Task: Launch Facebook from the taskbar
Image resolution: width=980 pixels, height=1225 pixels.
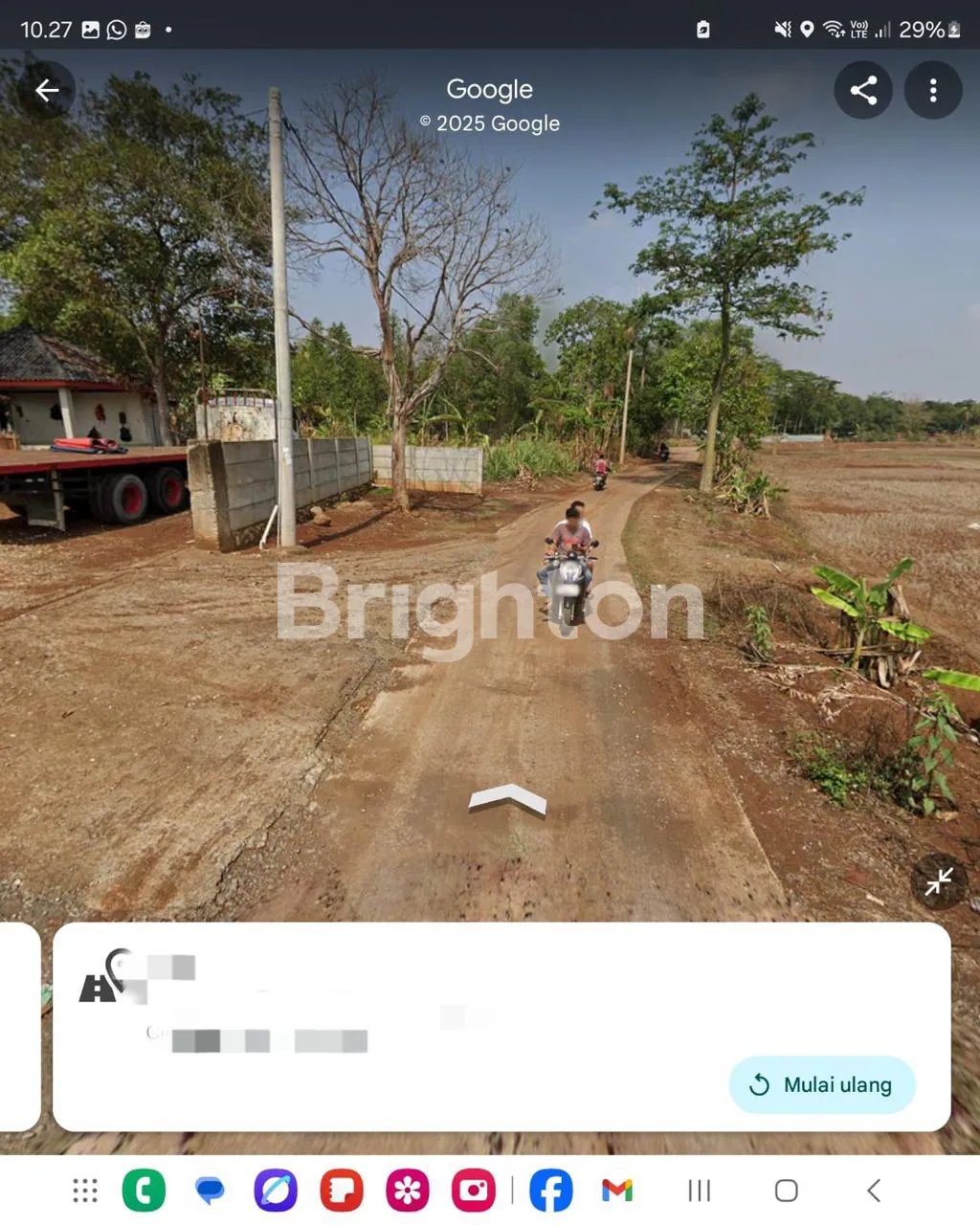Action: 551,1191
